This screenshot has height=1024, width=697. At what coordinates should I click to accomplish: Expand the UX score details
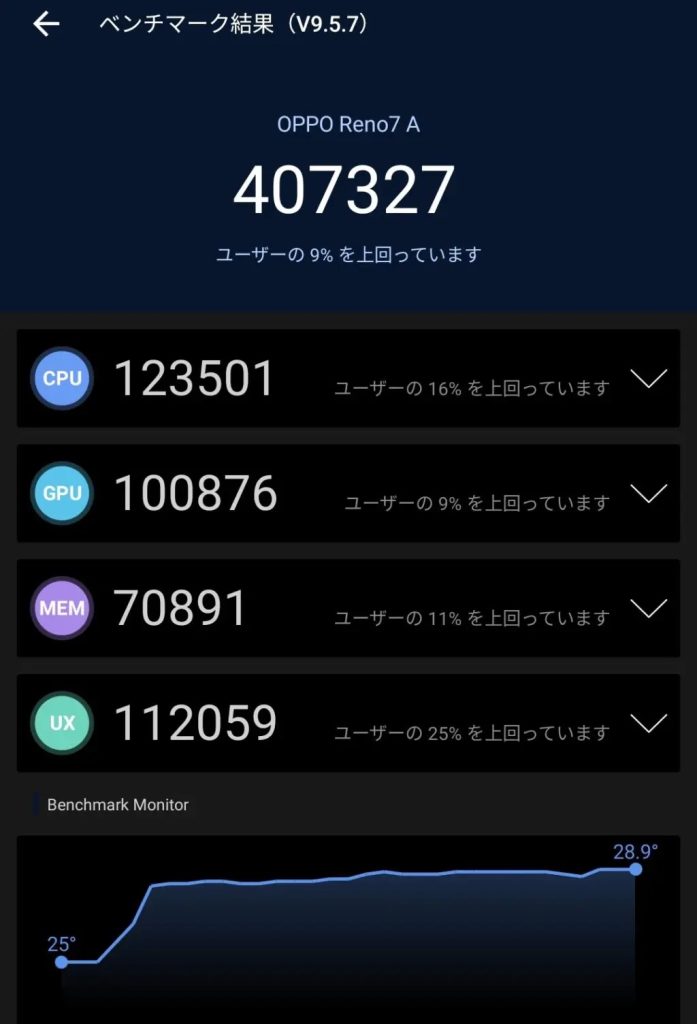tap(649, 724)
